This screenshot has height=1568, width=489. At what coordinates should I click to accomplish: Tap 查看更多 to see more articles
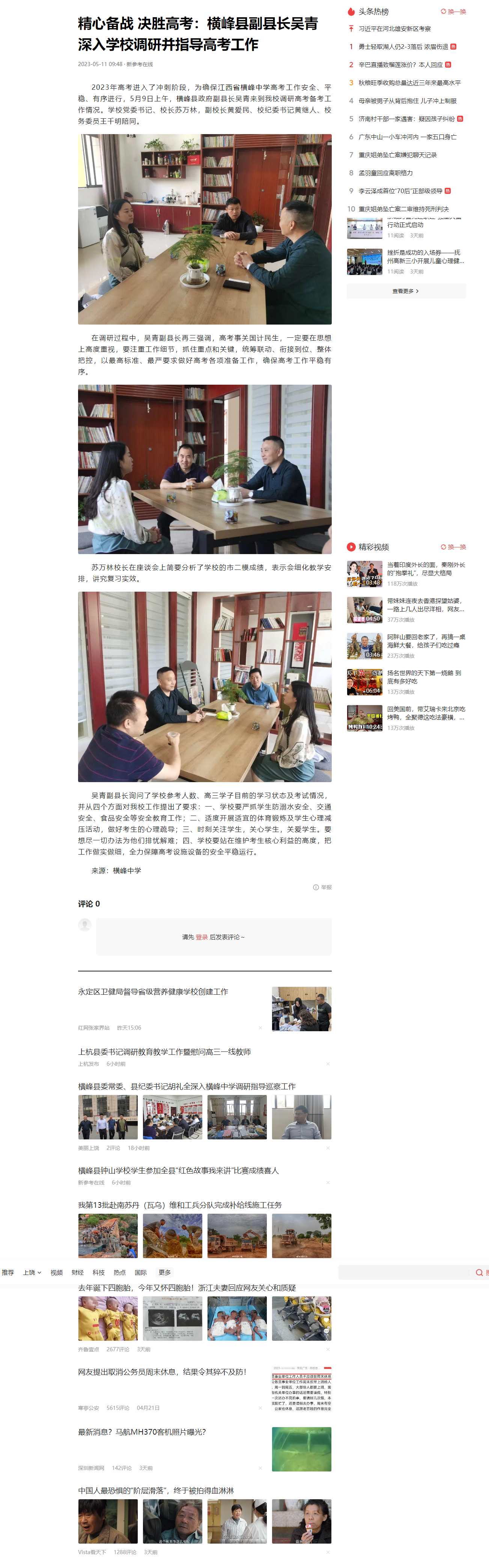[x=406, y=291]
